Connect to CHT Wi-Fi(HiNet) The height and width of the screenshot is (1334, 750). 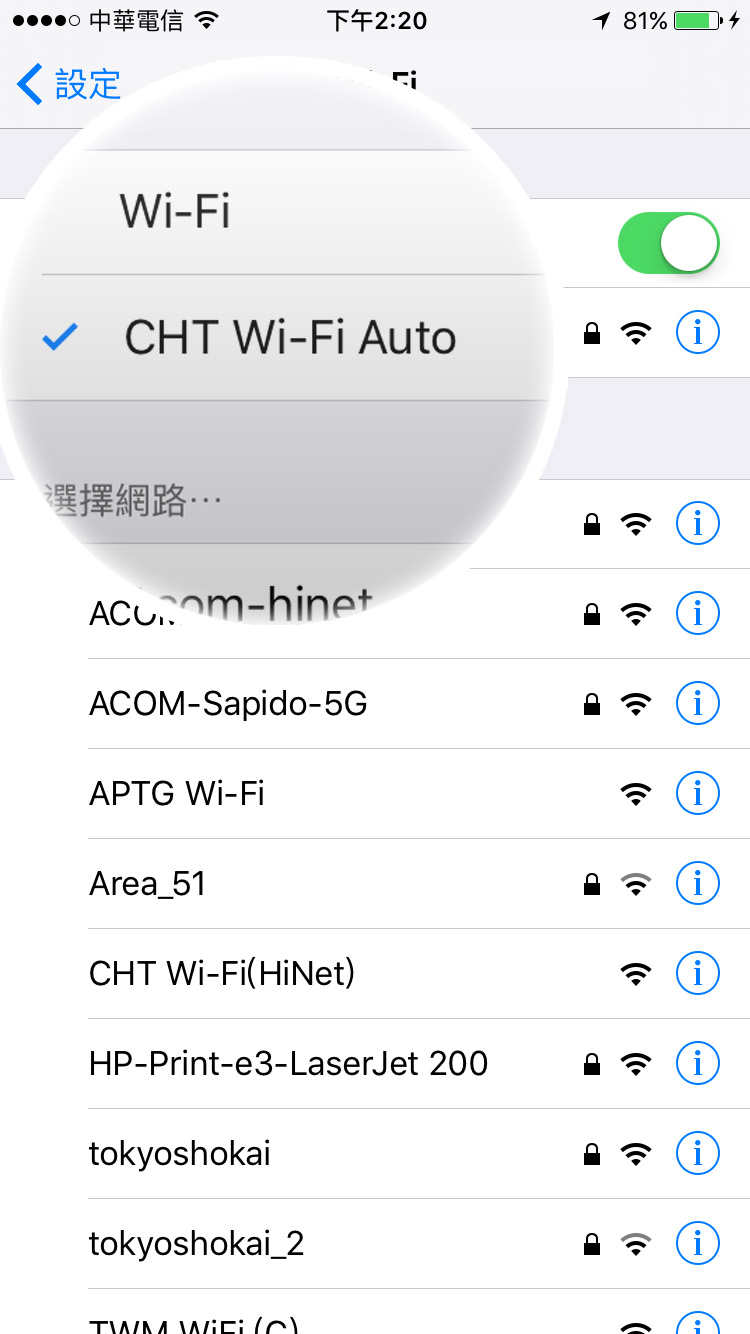point(222,974)
